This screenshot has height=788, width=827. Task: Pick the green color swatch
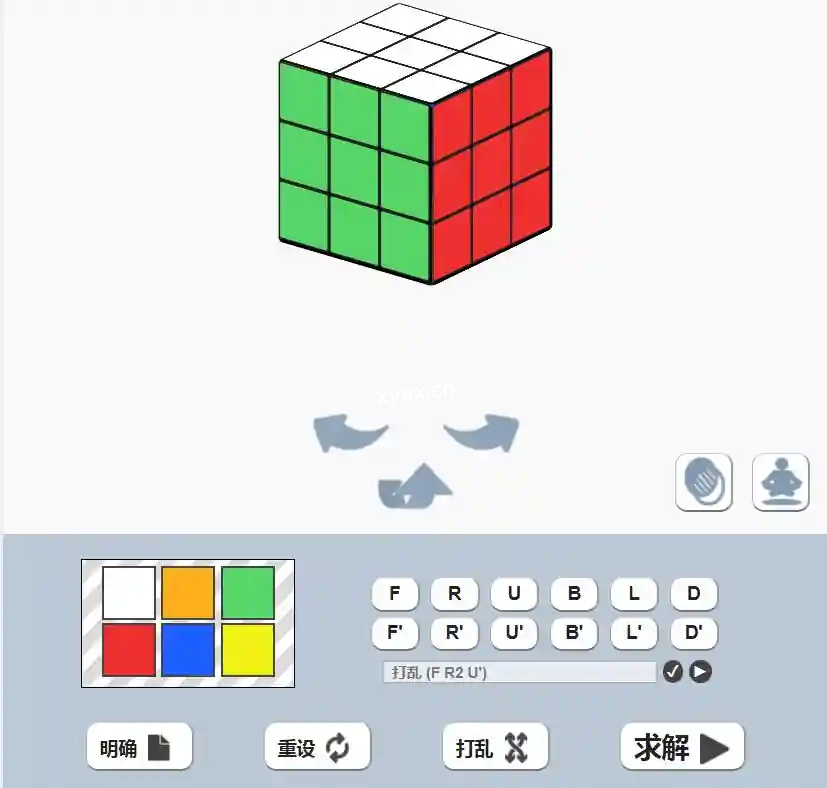[x=247, y=593]
